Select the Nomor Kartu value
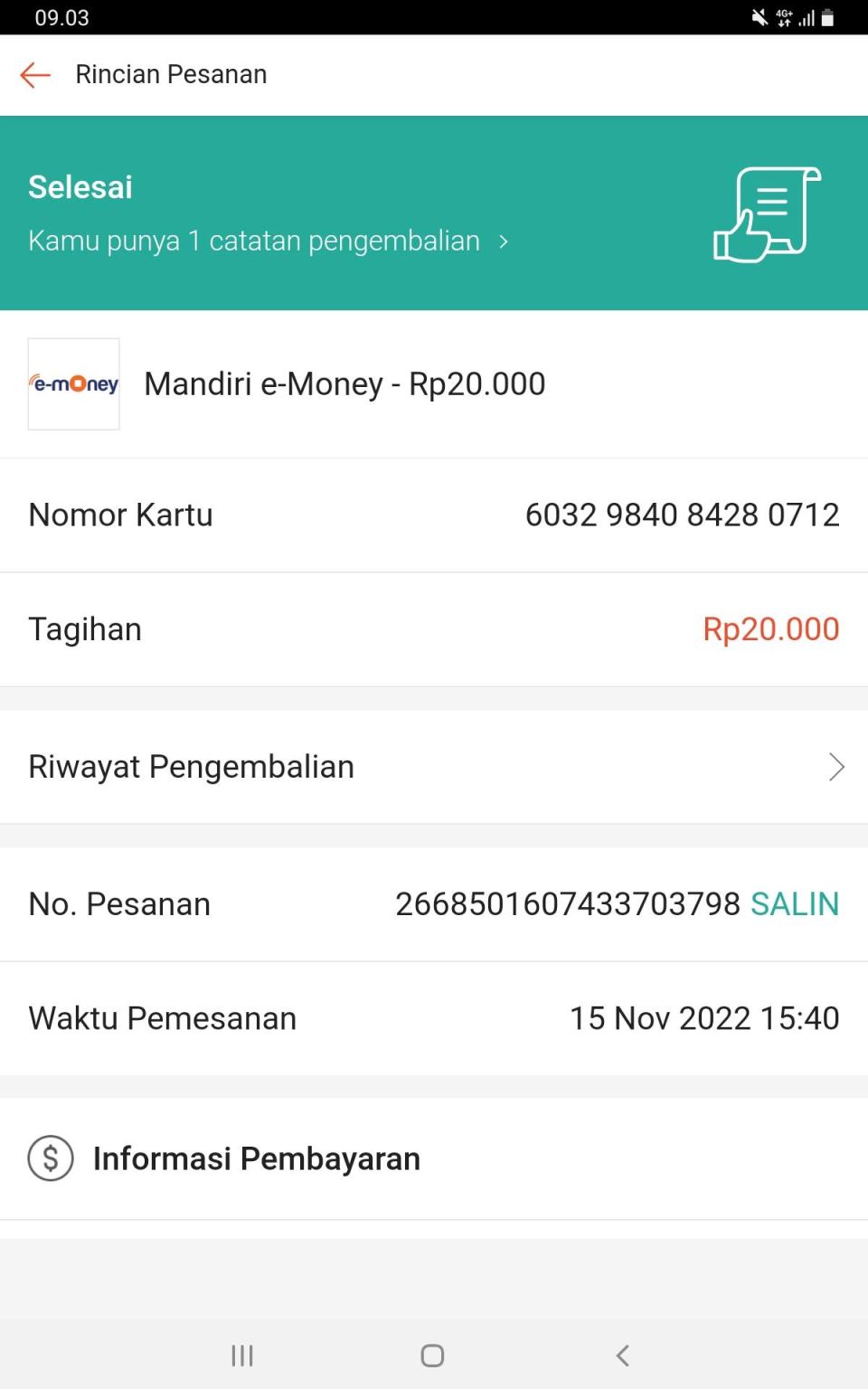The height and width of the screenshot is (1389, 868). [x=683, y=515]
